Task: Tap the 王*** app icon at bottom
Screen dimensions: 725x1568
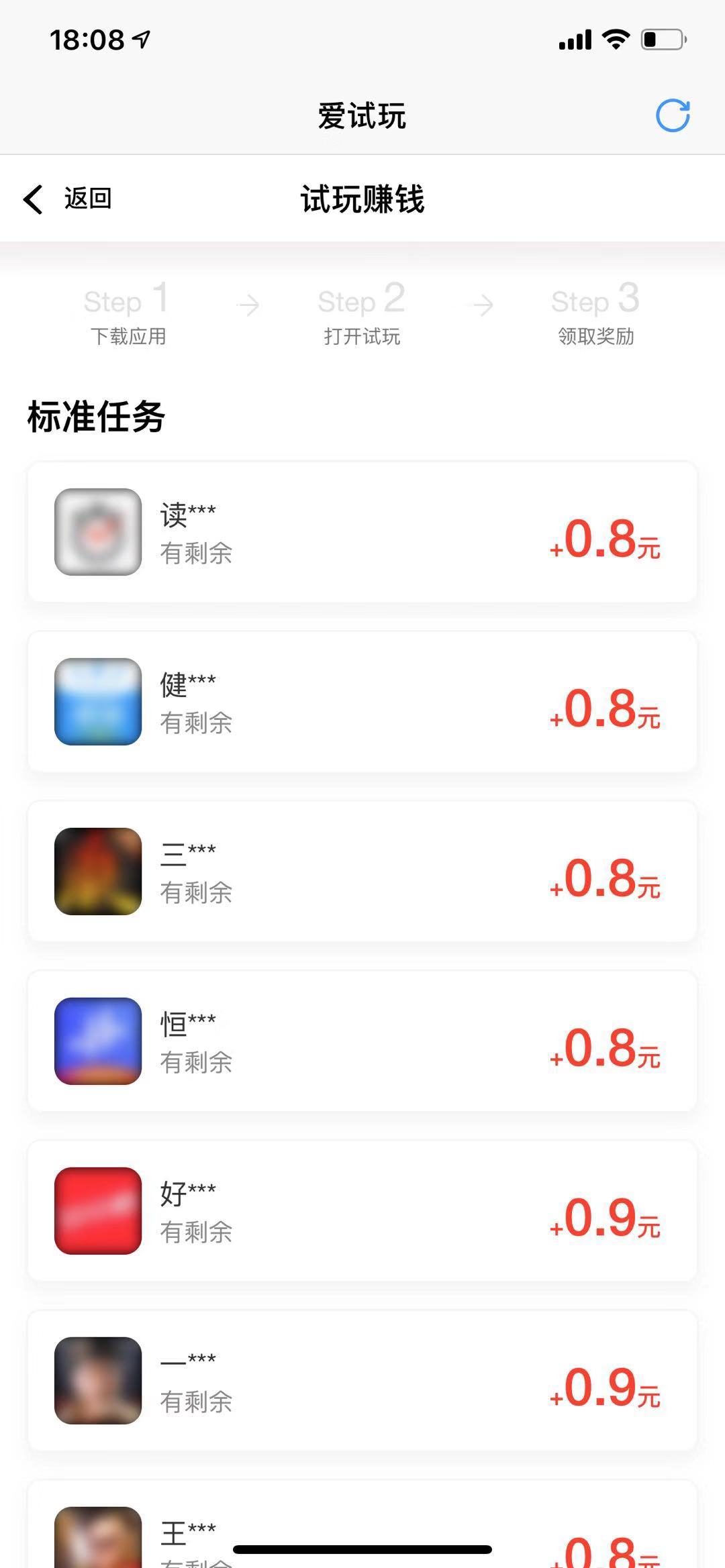Action: (98, 1536)
